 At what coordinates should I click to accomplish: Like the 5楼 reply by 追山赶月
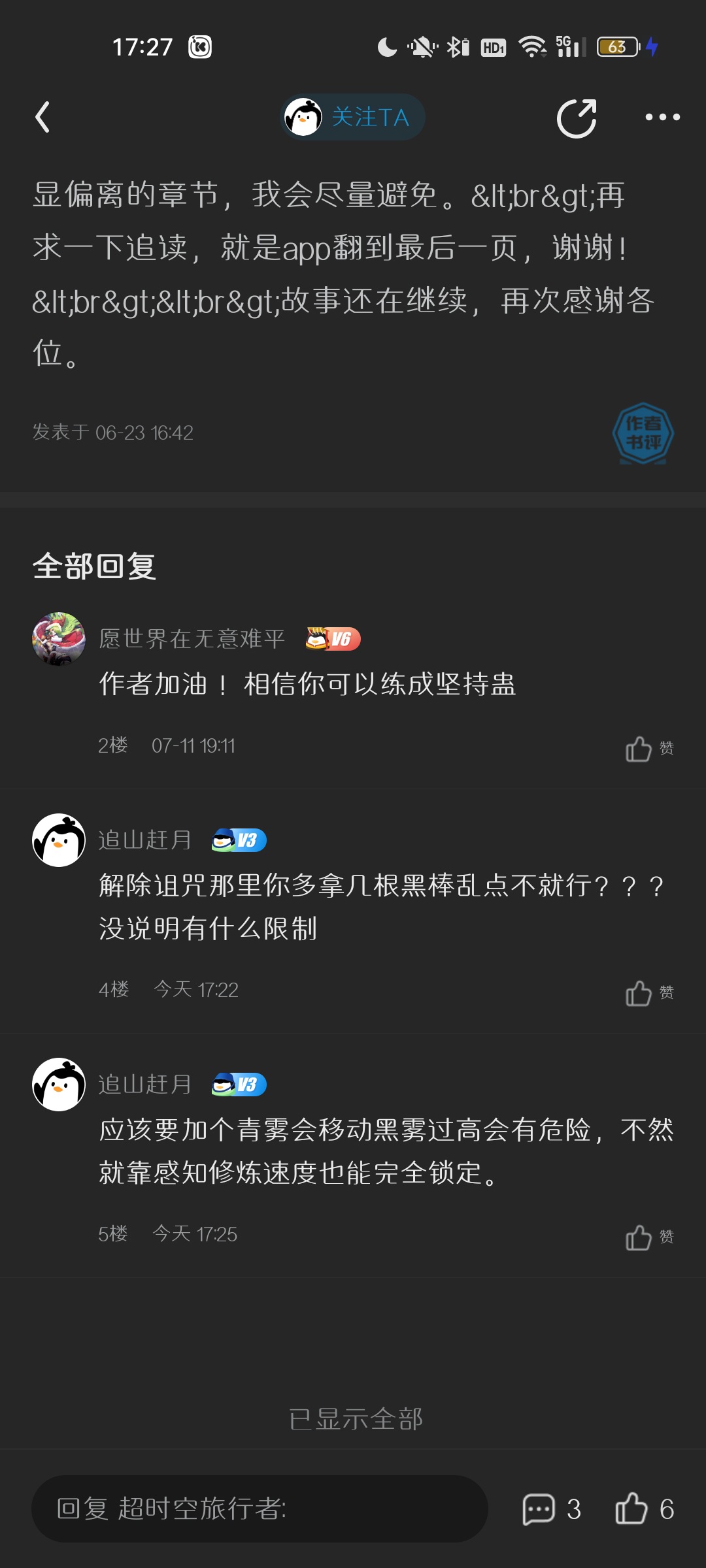(649, 1237)
